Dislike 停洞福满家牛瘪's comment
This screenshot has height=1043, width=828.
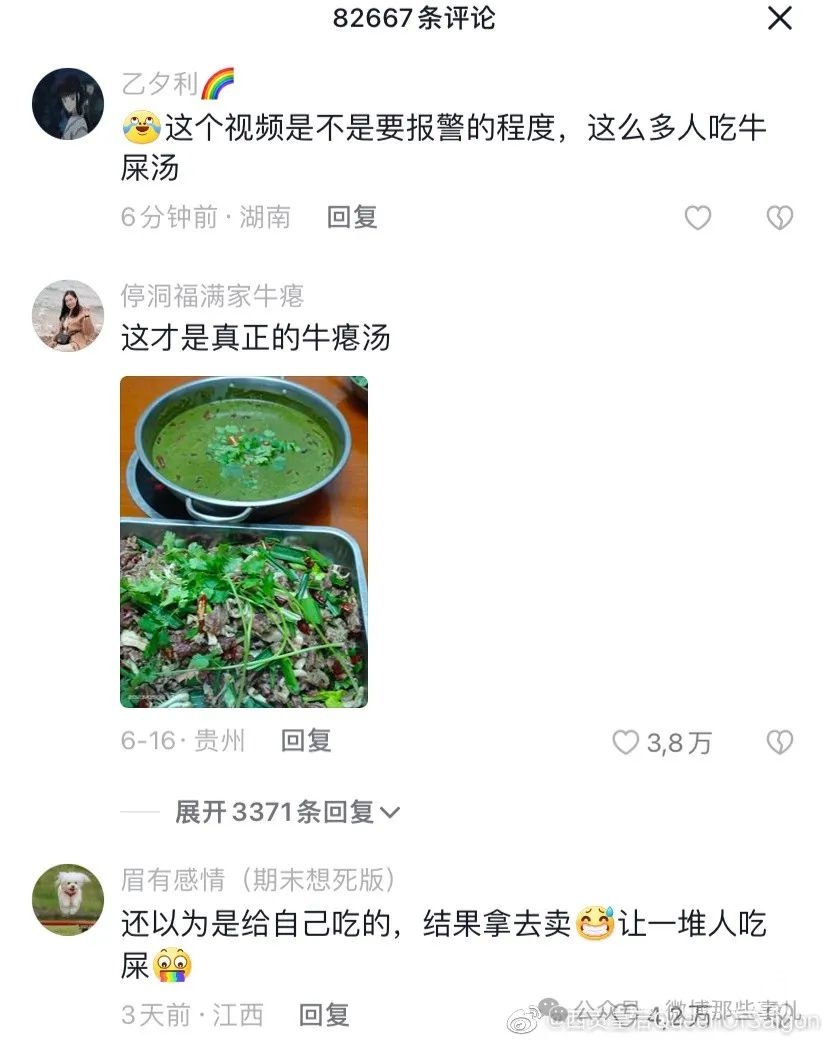click(x=779, y=742)
